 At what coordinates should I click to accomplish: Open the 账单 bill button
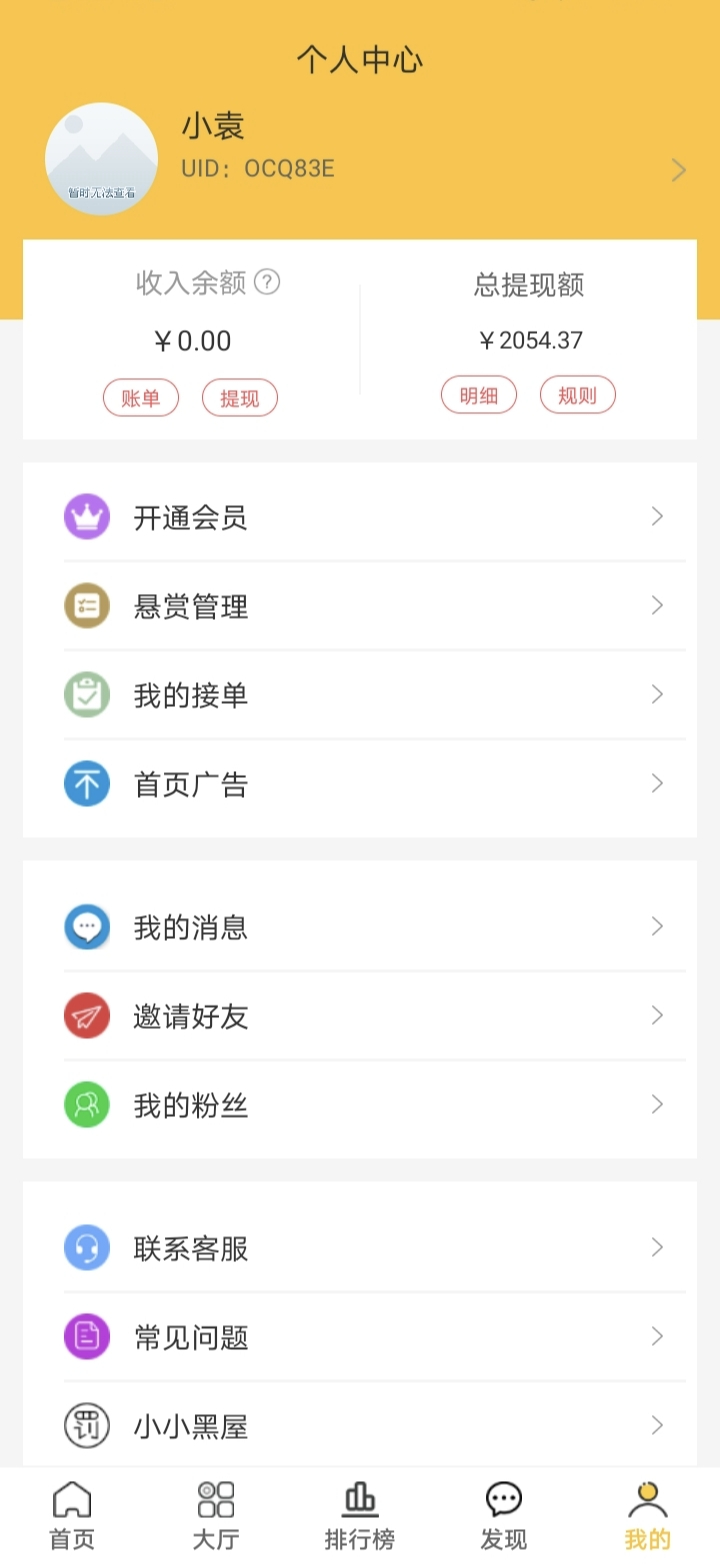141,398
